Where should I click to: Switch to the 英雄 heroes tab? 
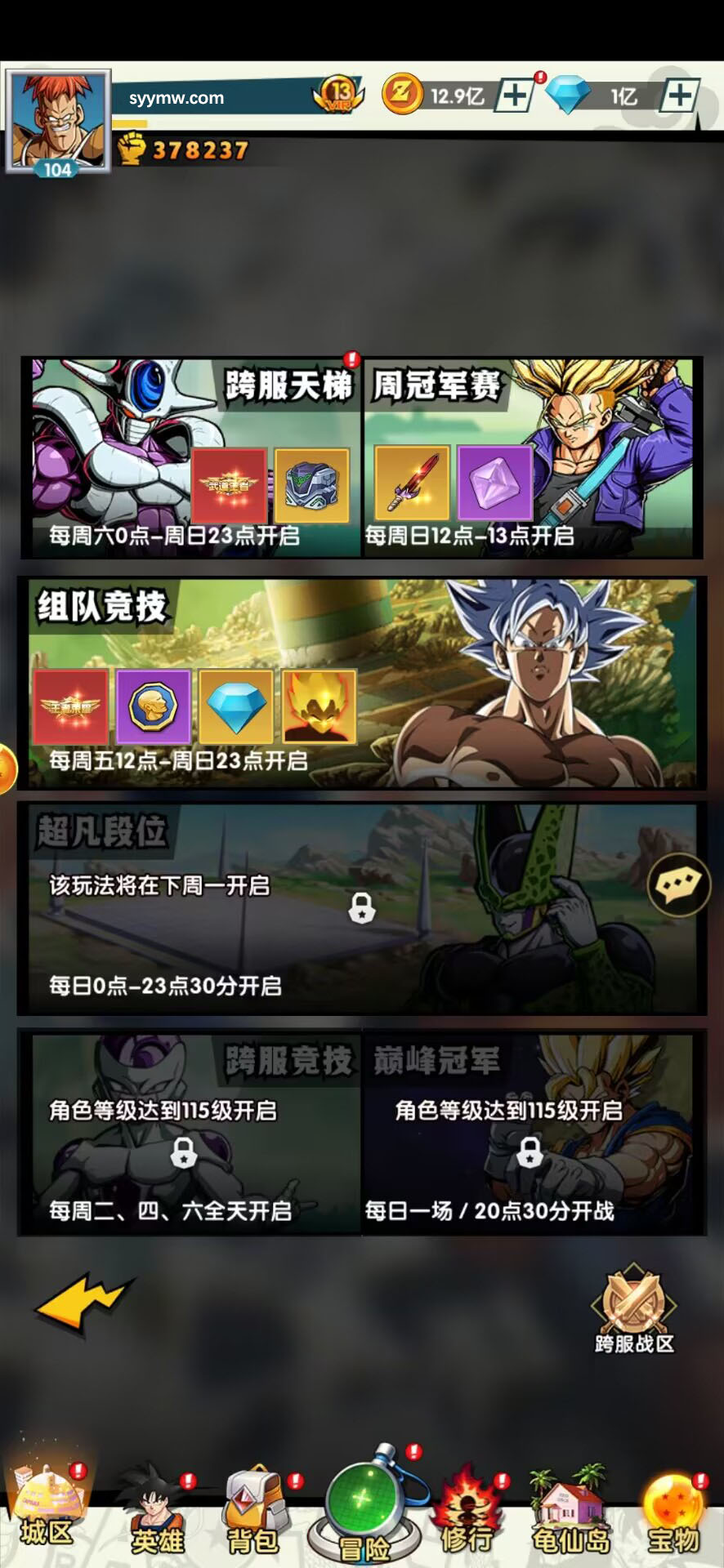[x=157, y=1511]
